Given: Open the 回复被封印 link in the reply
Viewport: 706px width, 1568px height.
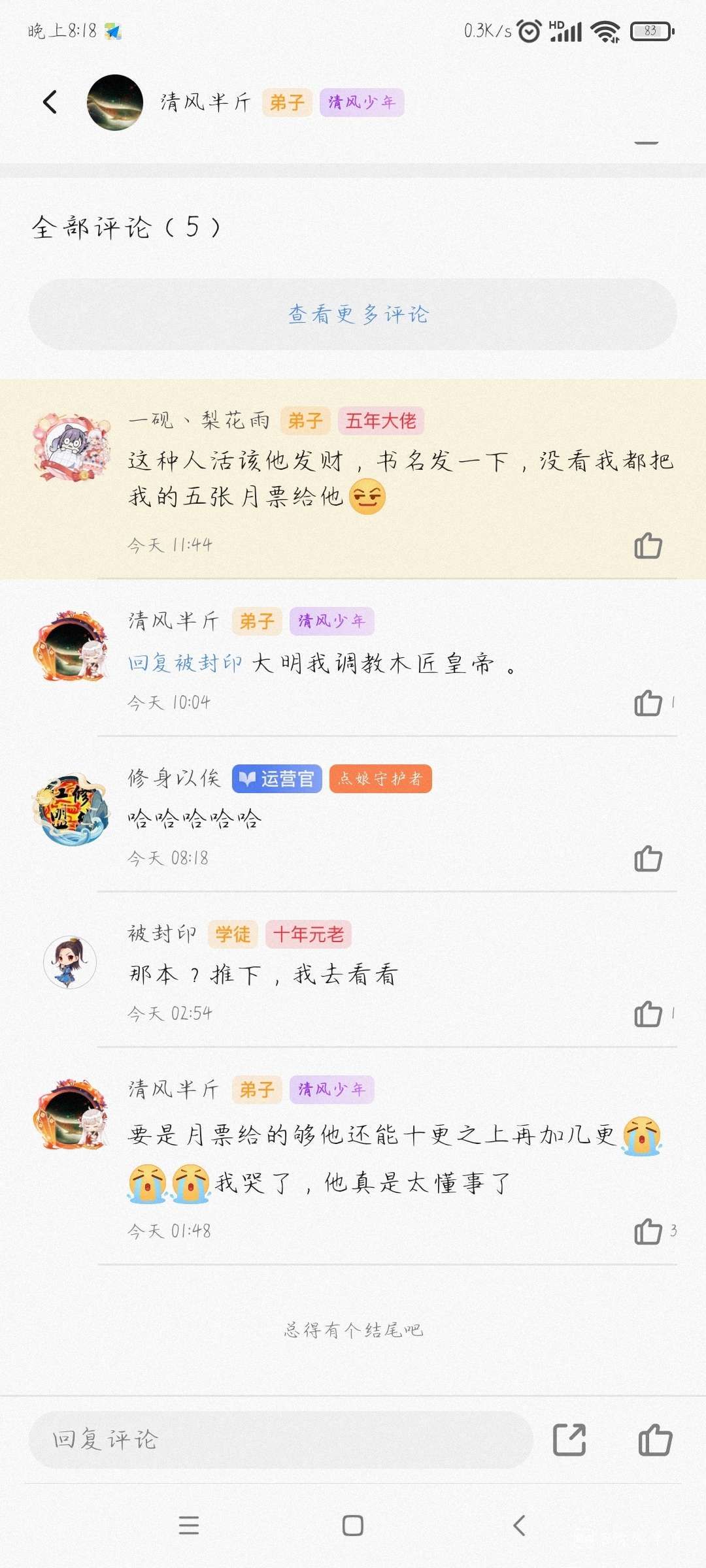Looking at the screenshot, I should tap(185, 663).
